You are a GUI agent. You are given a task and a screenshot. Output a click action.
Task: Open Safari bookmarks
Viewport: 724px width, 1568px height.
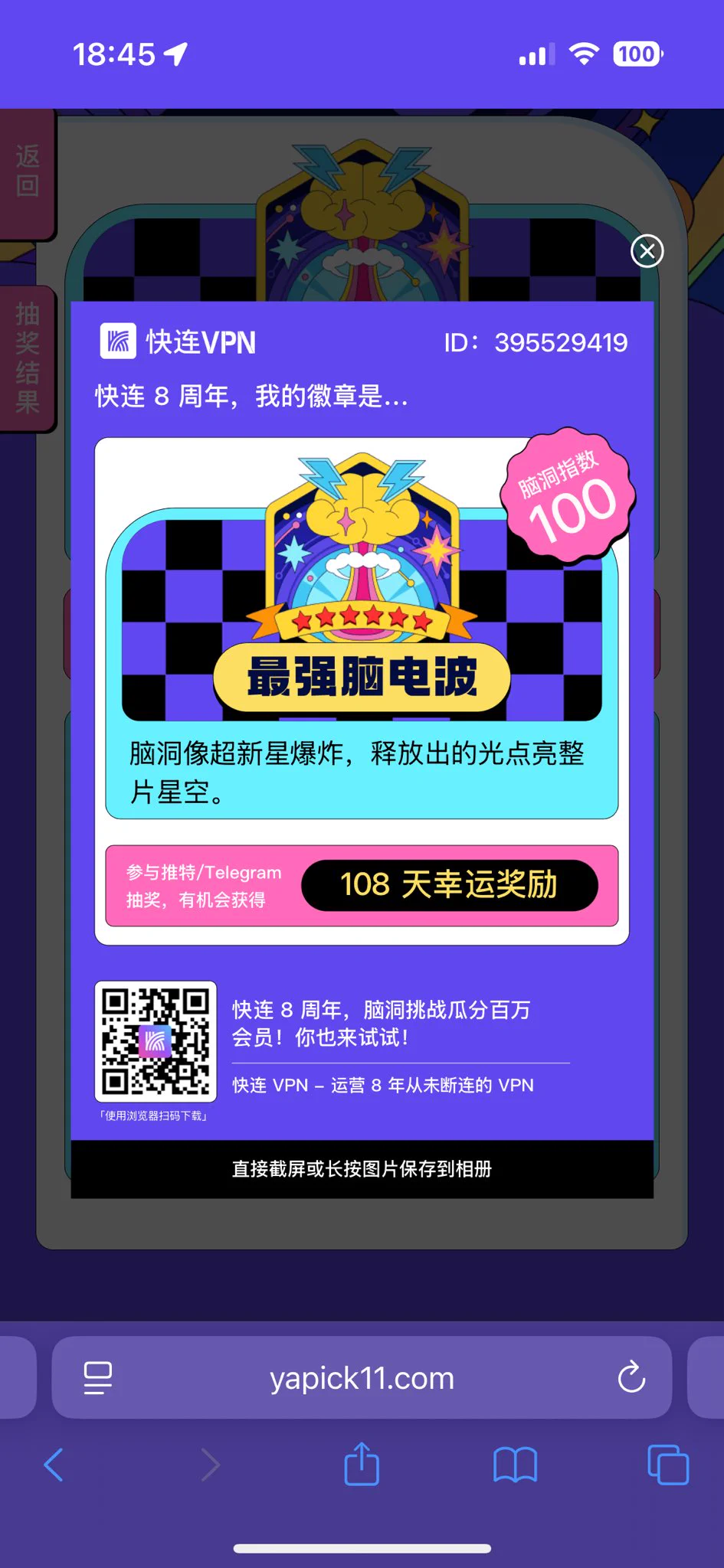click(x=515, y=1465)
